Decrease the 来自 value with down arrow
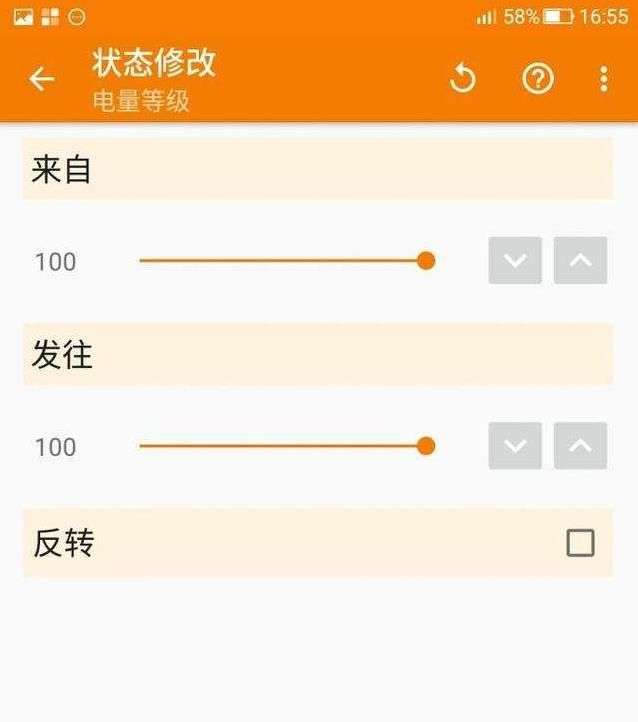Screen dimensions: 638x722 pyautogui.click(x=515, y=261)
